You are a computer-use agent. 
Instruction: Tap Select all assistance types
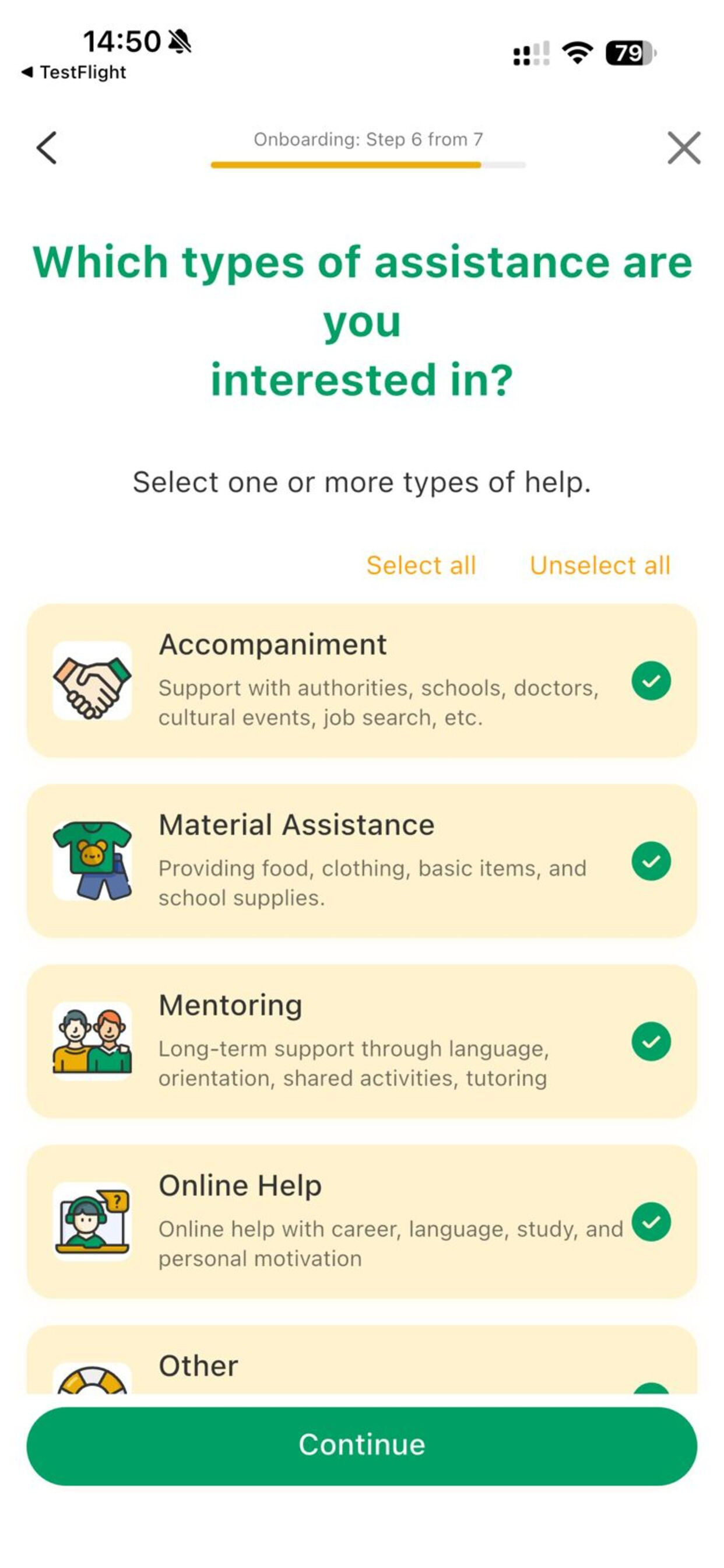click(421, 565)
